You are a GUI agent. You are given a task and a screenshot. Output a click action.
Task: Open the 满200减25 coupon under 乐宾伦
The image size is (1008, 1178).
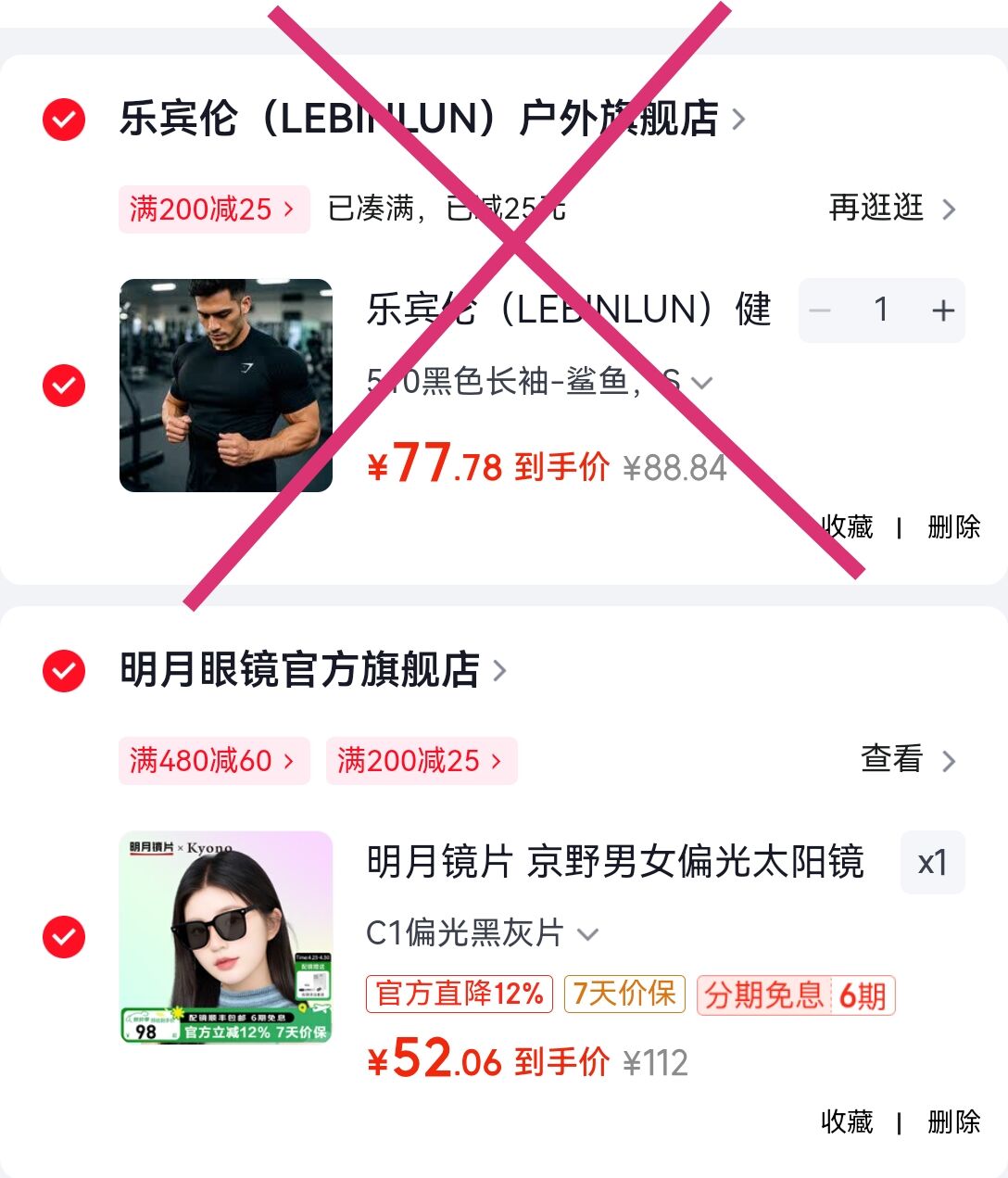214,209
